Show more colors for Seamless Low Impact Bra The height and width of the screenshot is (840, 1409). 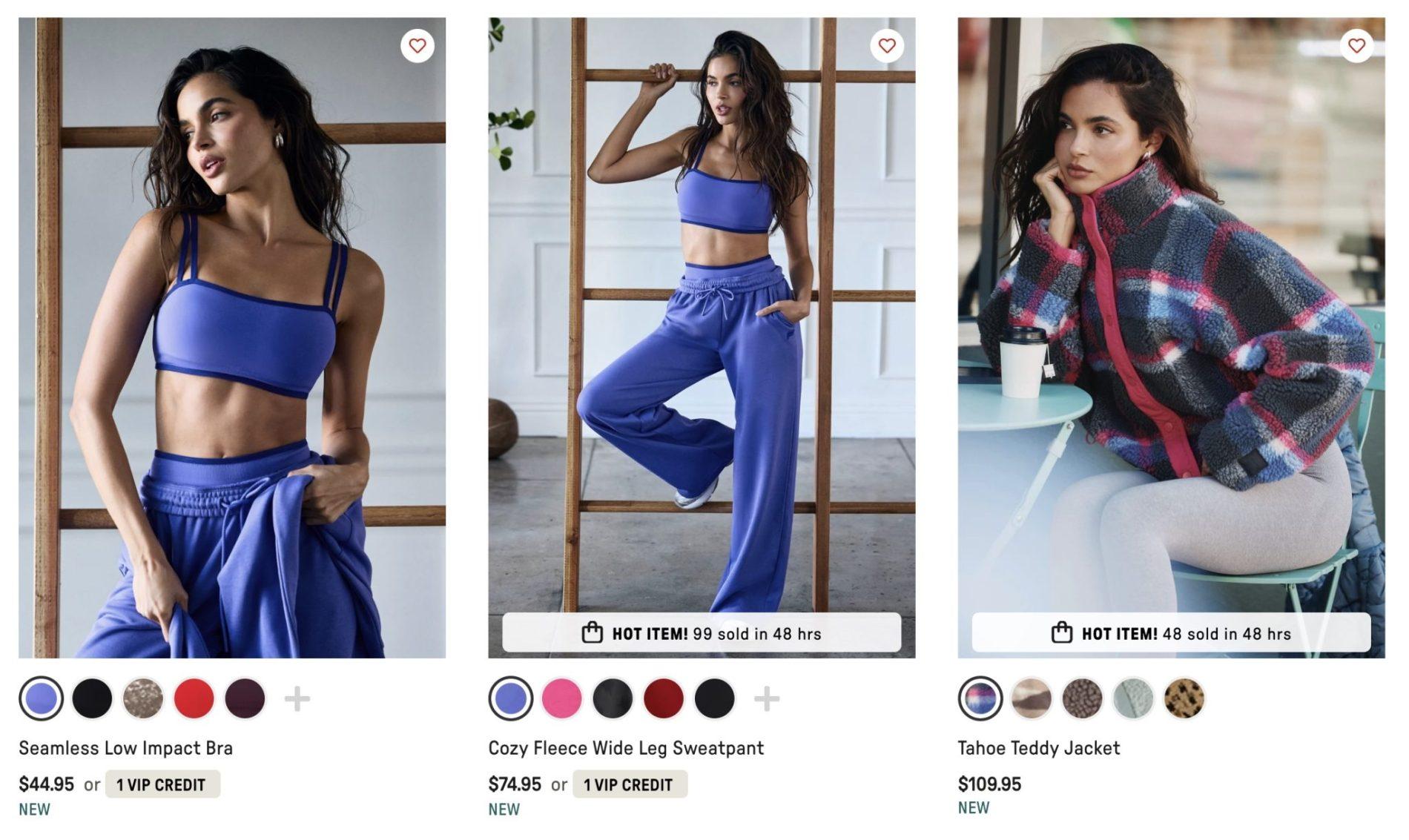(297, 698)
